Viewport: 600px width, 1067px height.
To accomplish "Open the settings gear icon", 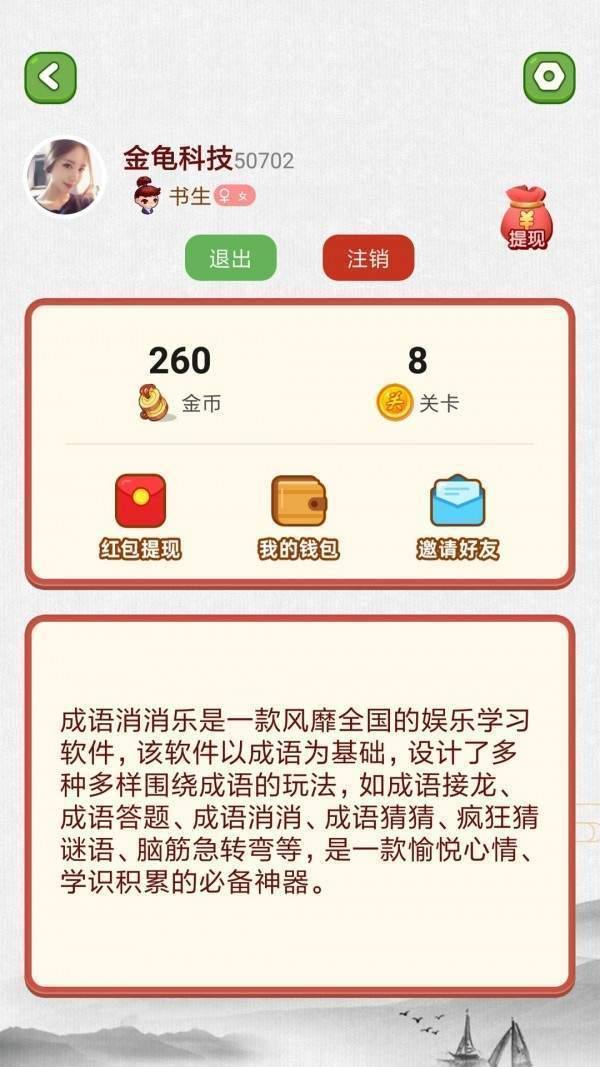I will [549, 78].
